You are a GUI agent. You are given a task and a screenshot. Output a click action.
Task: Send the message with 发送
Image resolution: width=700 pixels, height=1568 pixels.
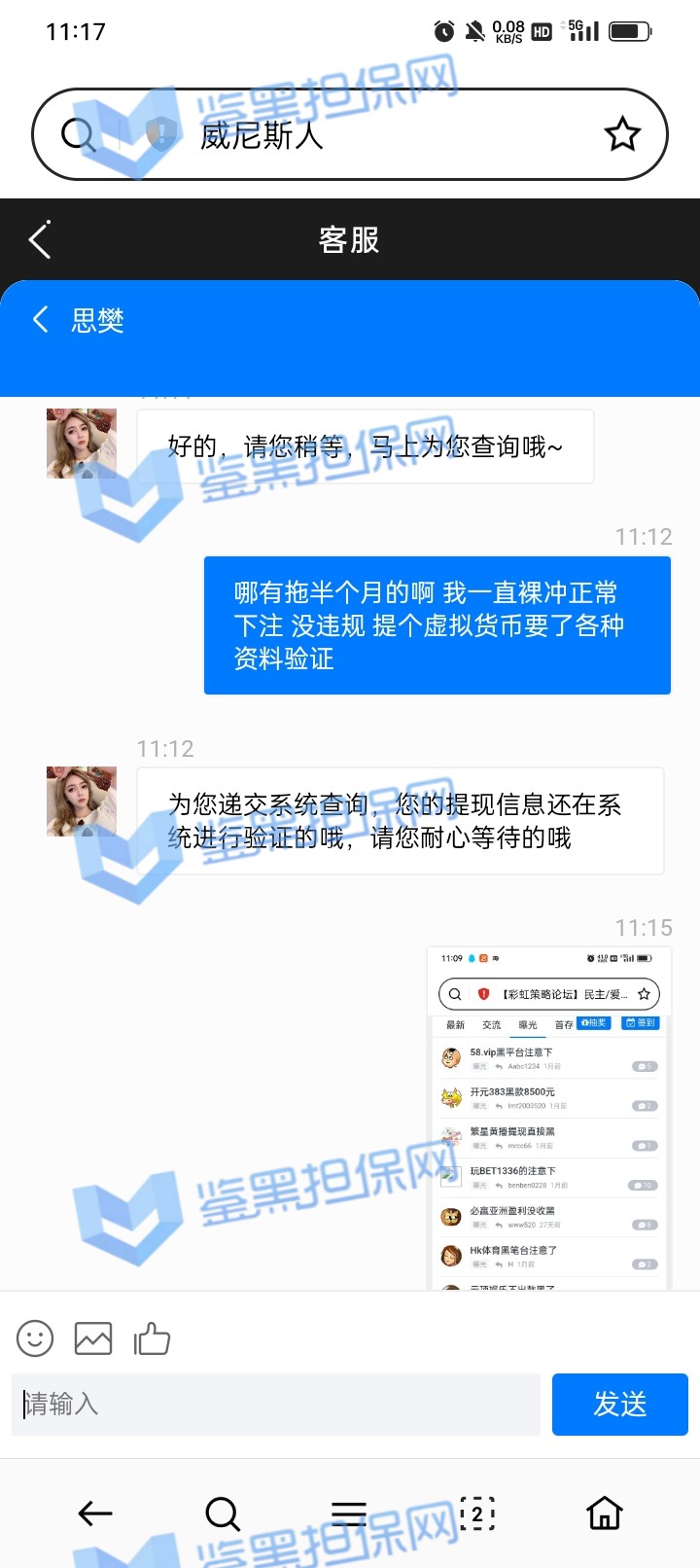(x=619, y=1404)
